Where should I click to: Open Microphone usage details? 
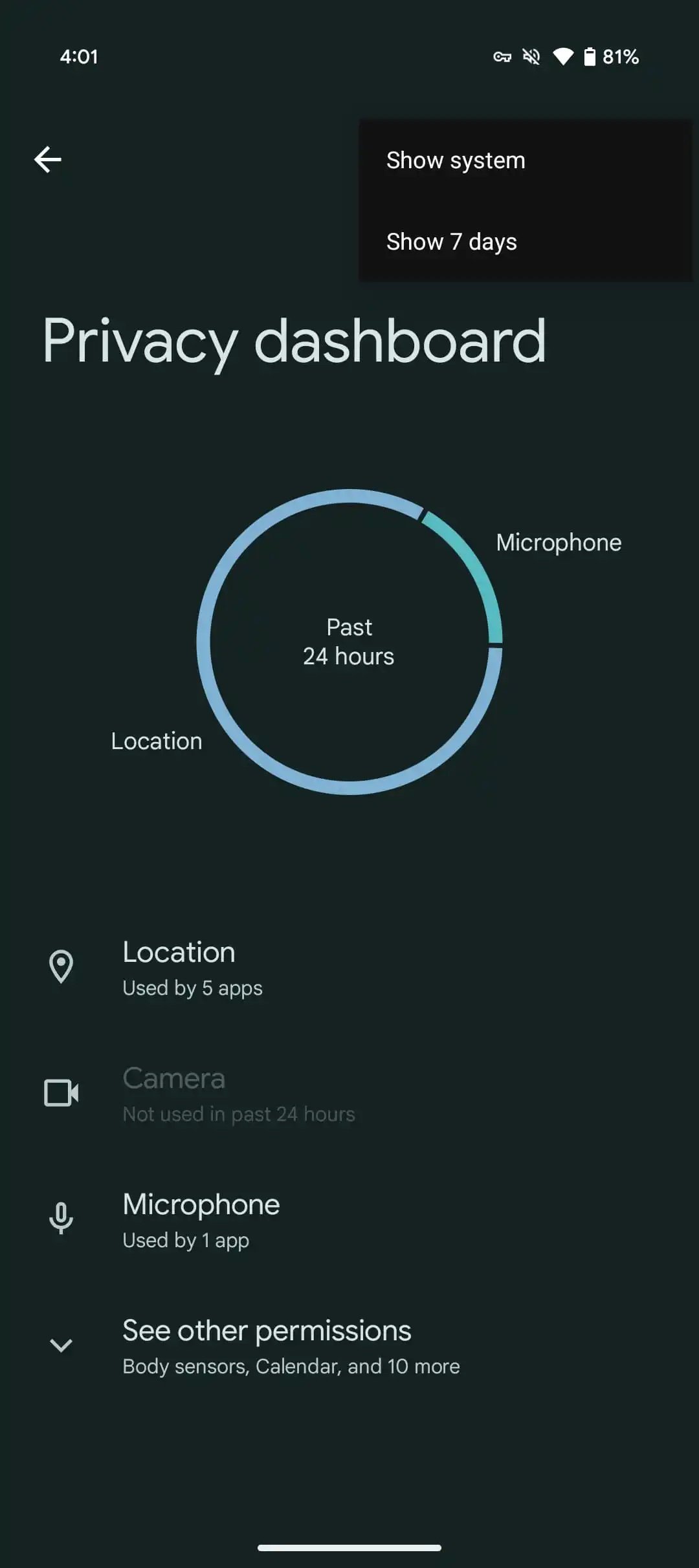pyautogui.click(x=201, y=1220)
